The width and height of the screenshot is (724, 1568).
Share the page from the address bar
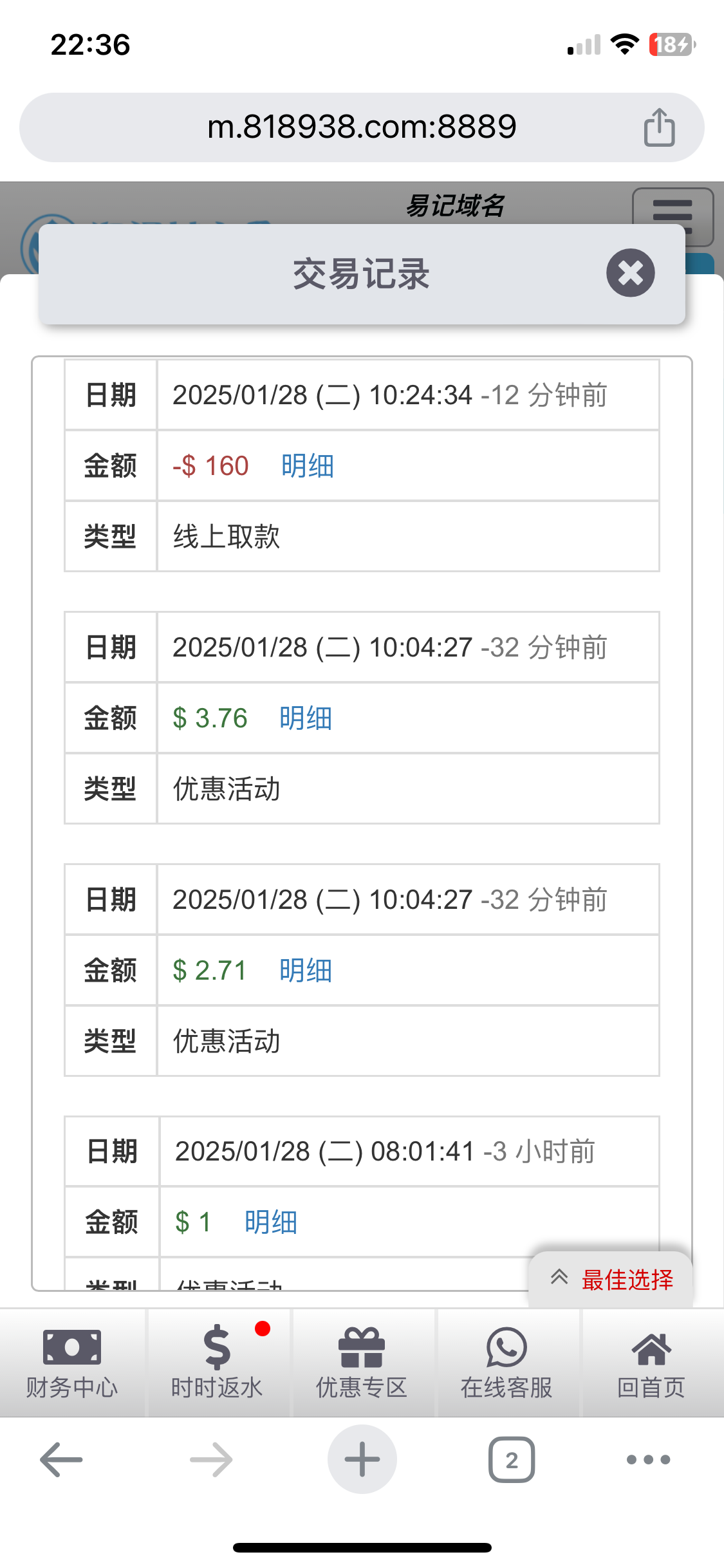[659, 127]
